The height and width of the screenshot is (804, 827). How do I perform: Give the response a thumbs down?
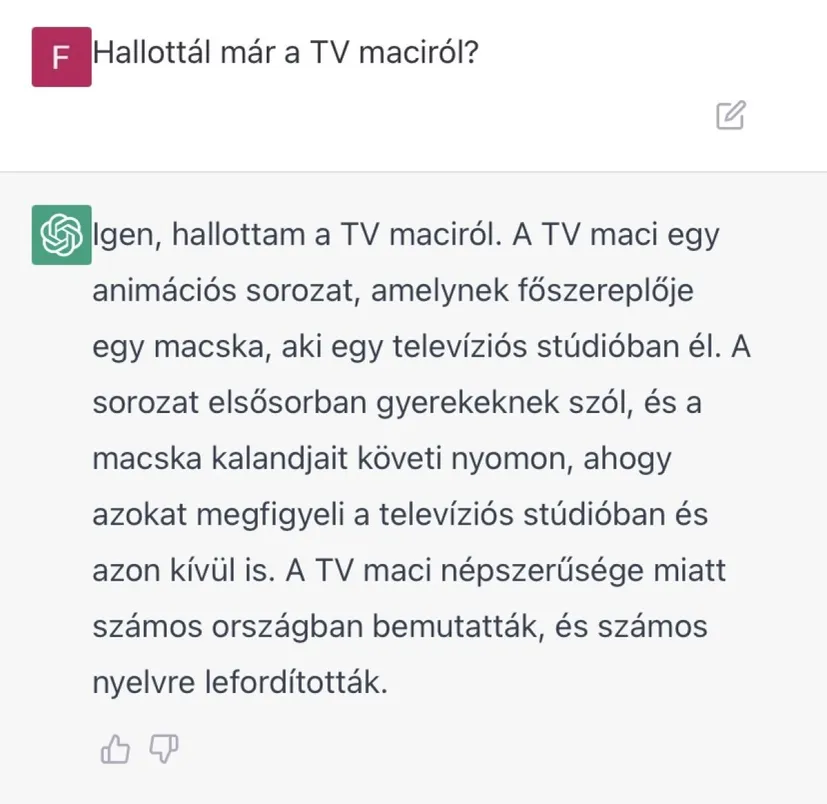(x=163, y=747)
